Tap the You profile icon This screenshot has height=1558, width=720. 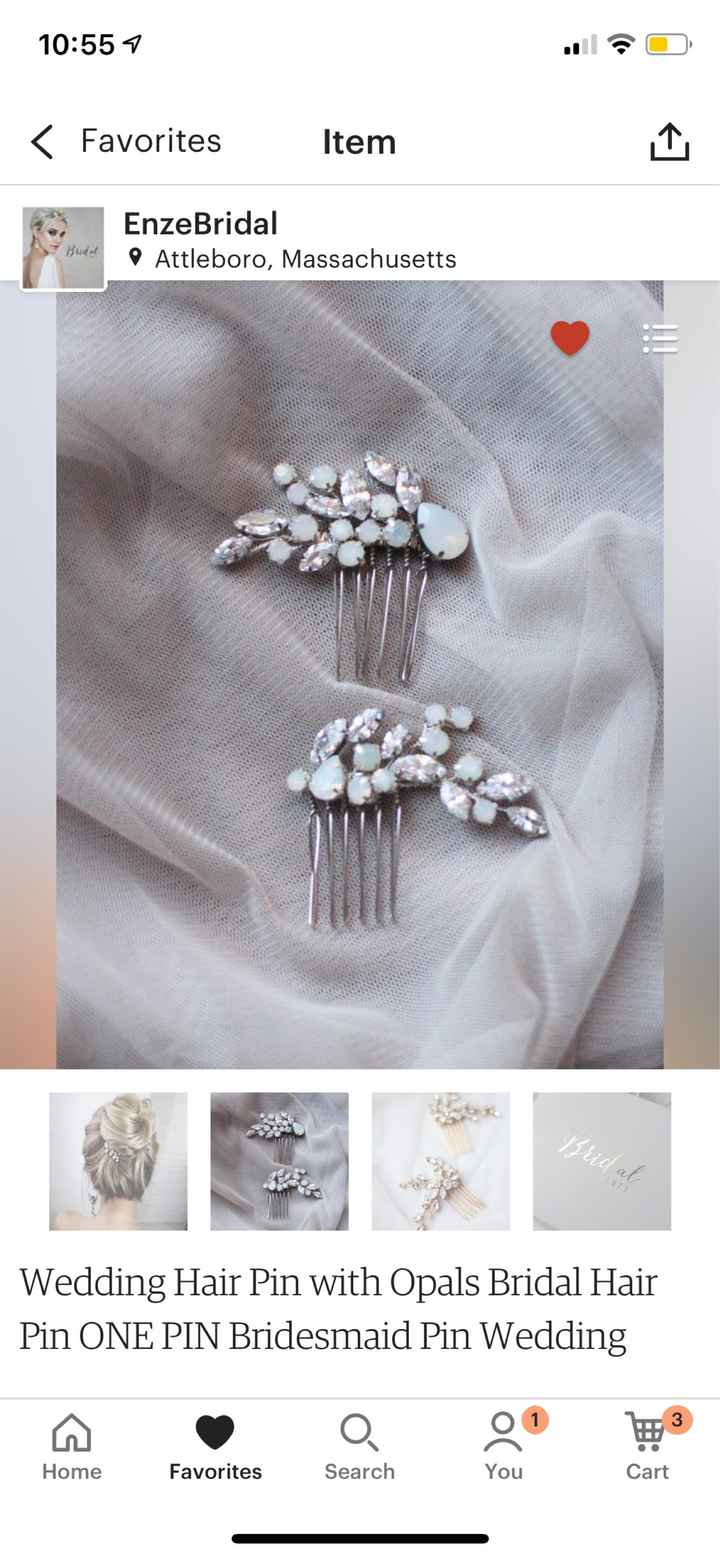(501, 1432)
